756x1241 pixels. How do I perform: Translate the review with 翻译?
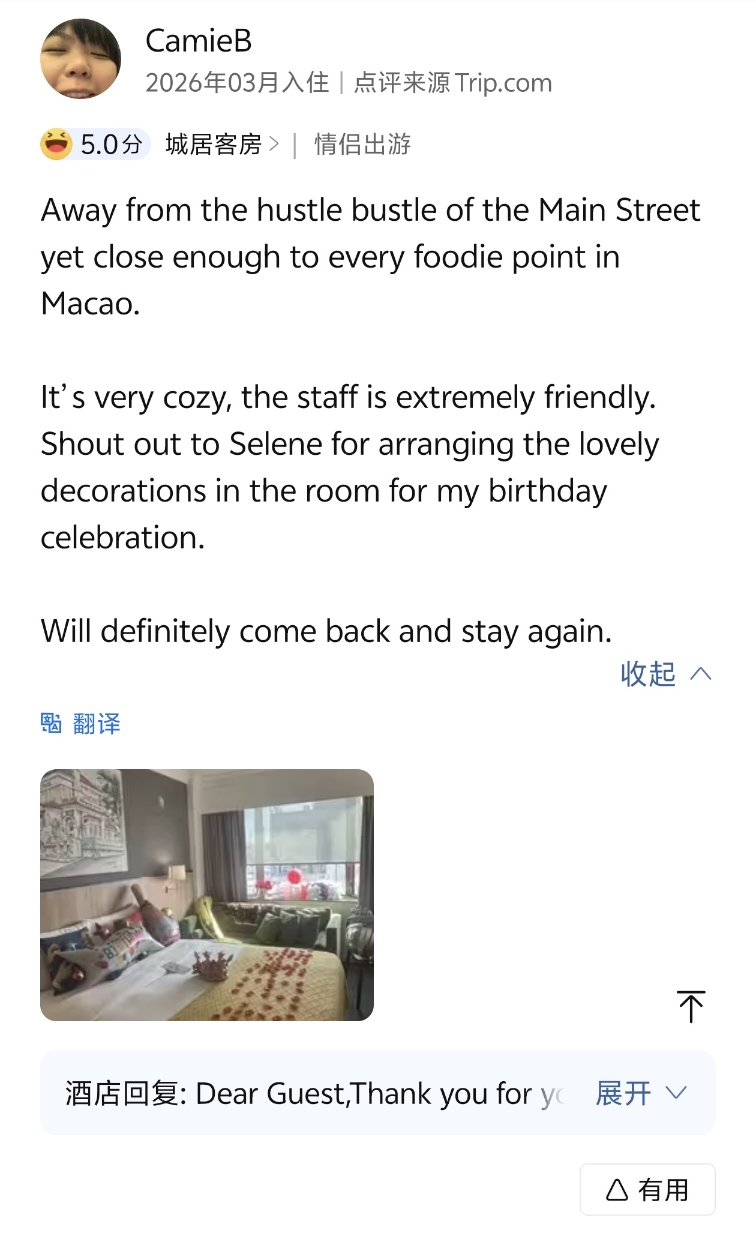click(81, 723)
